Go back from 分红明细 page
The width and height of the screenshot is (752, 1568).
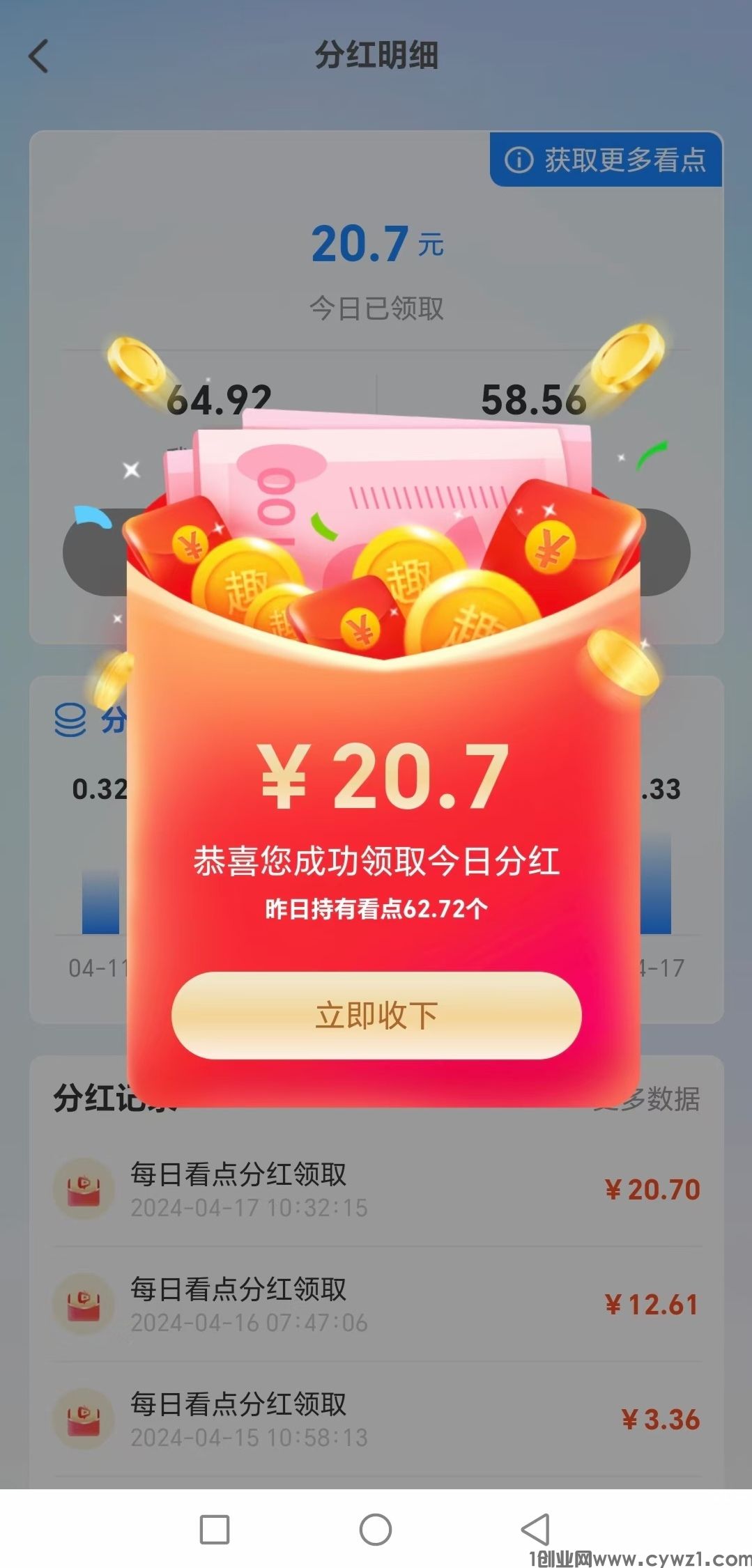click(39, 56)
